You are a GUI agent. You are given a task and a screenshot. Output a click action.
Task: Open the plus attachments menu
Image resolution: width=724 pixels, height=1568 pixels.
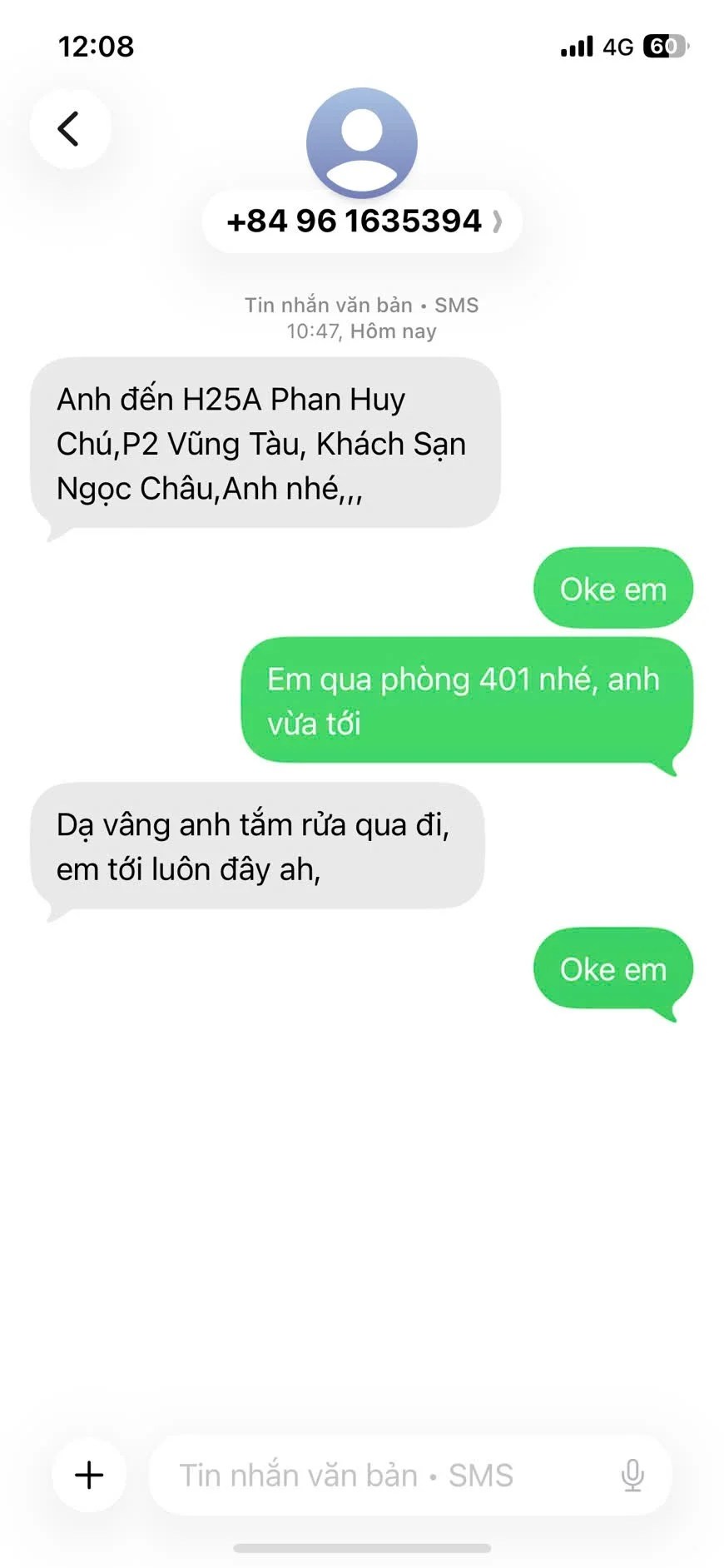click(x=89, y=1475)
